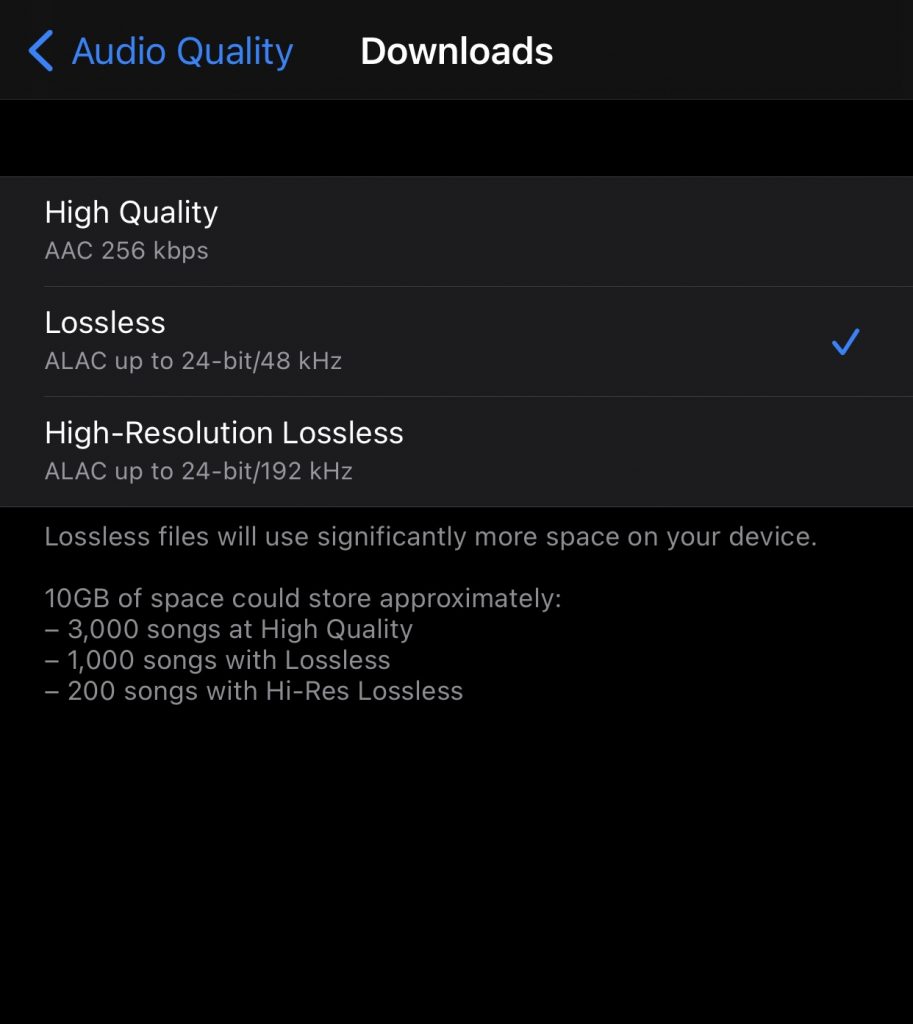Screen dimensions: 913x1024
Task: Select High Quality AAC 256 kbps option
Action: tap(456, 231)
